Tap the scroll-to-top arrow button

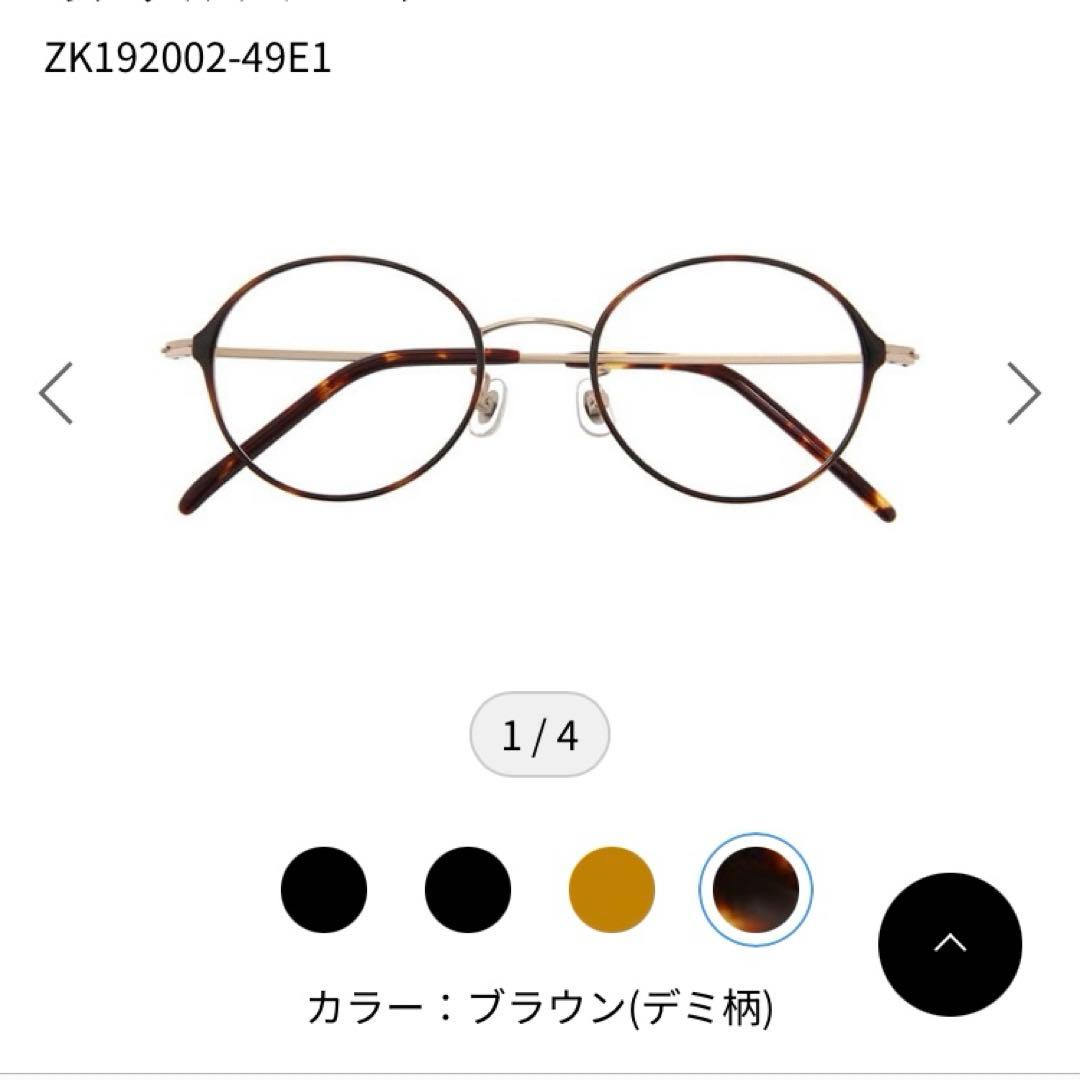(949, 943)
